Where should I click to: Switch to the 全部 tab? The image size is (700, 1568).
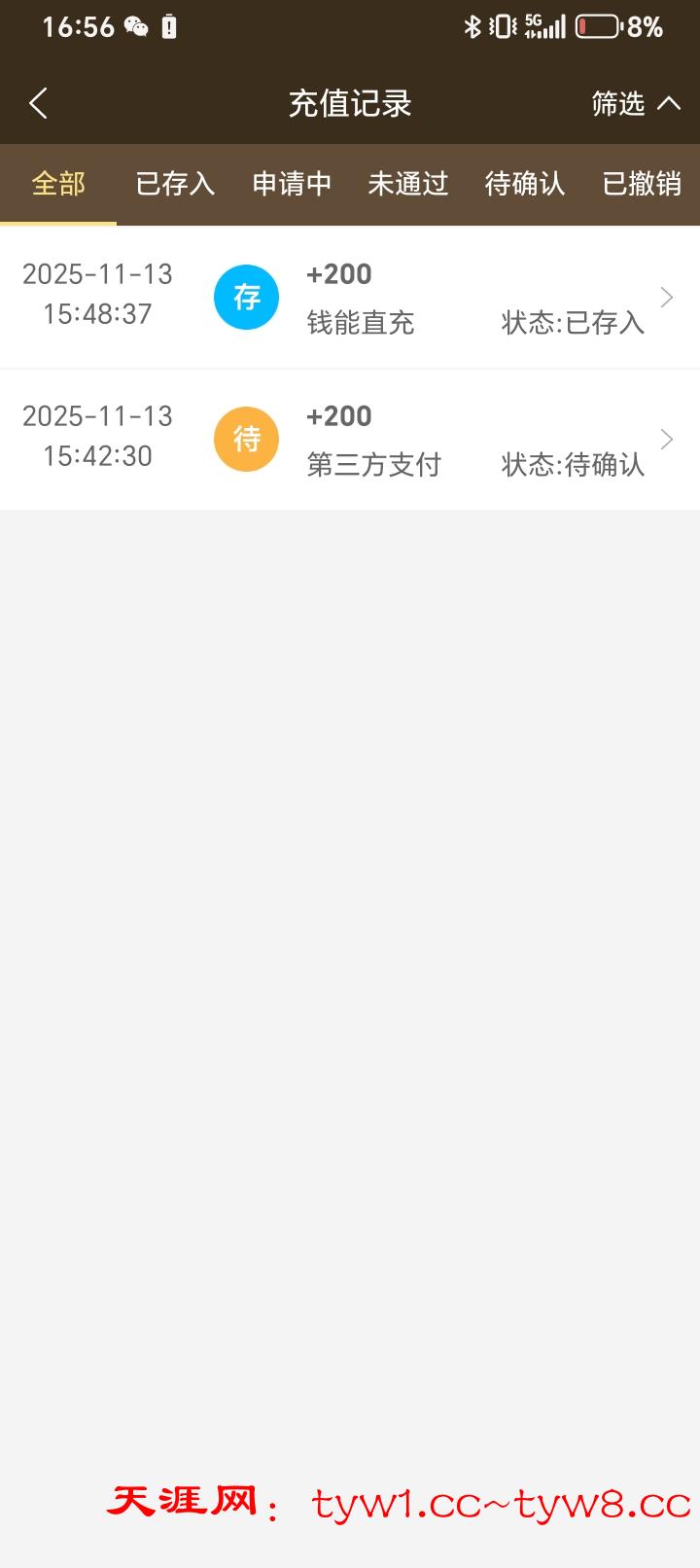click(58, 184)
